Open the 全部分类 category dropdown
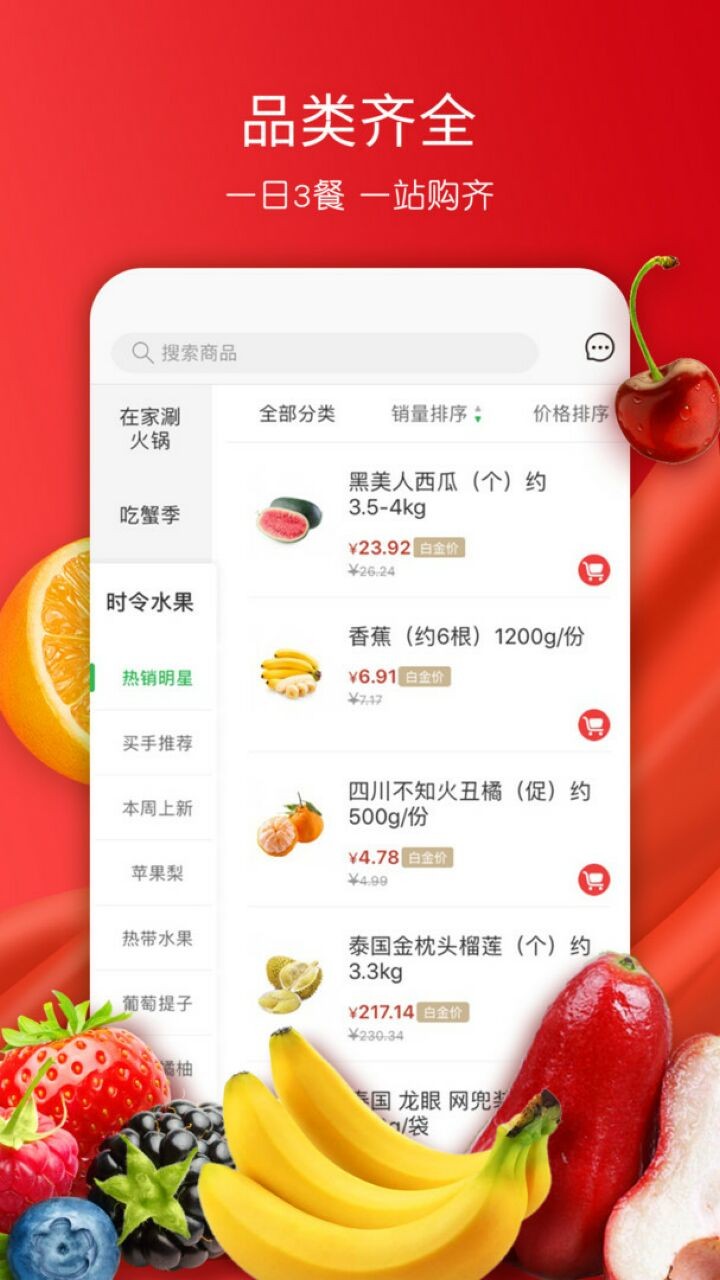This screenshot has width=720, height=1280. (297, 413)
